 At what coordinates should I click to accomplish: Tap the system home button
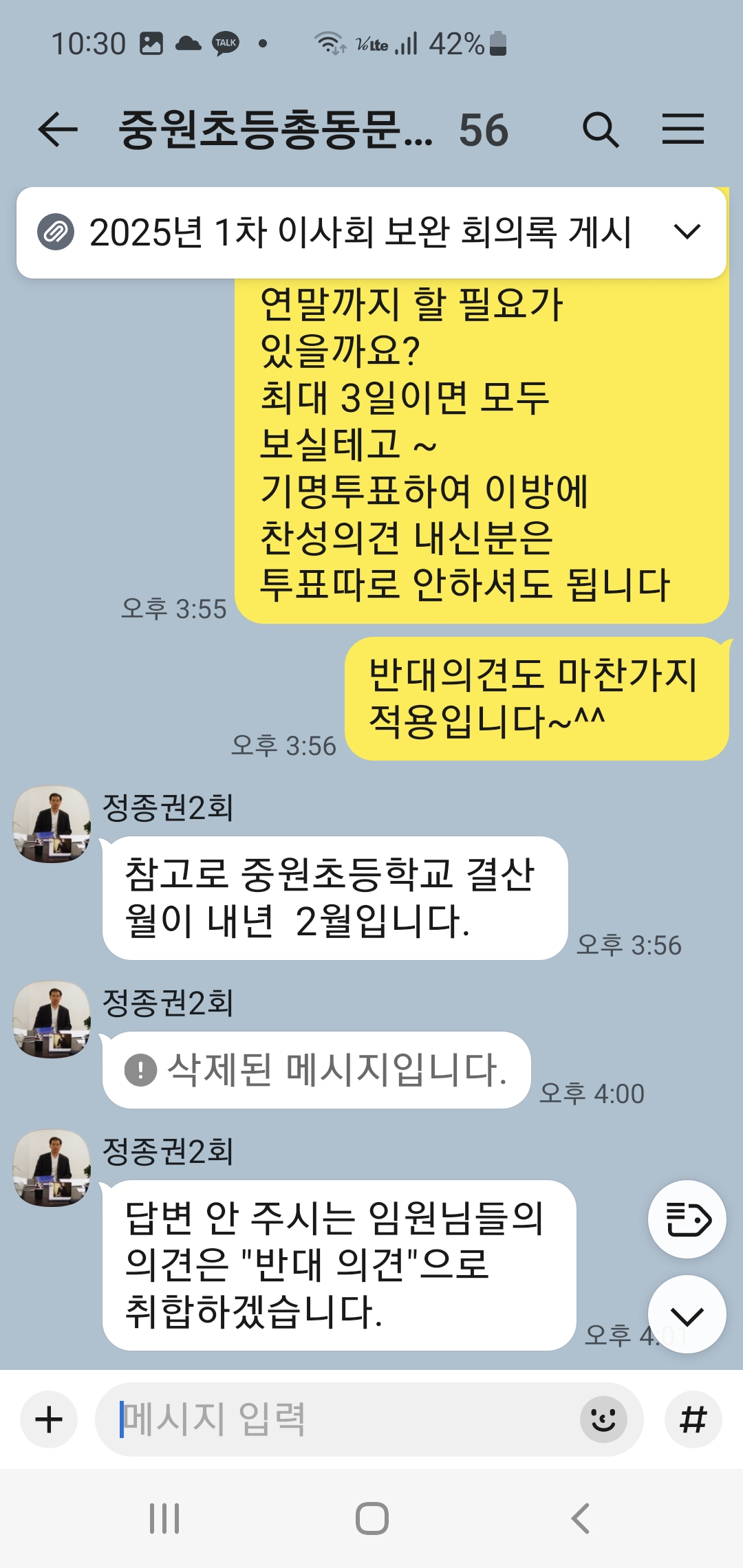(x=372, y=1518)
